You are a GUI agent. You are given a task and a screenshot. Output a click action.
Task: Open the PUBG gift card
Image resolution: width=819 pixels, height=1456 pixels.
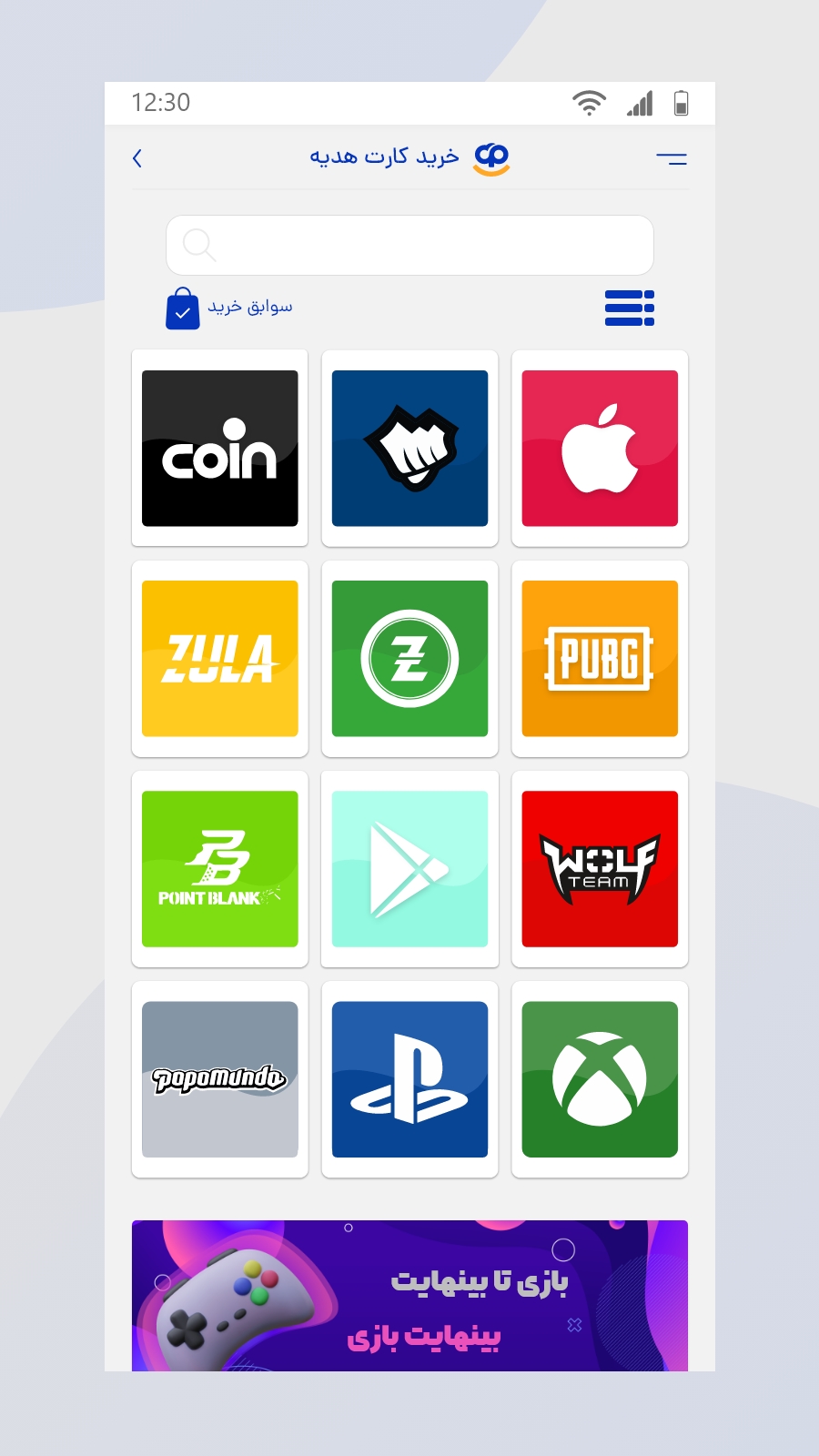pyautogui.click(x=600, y=658)
